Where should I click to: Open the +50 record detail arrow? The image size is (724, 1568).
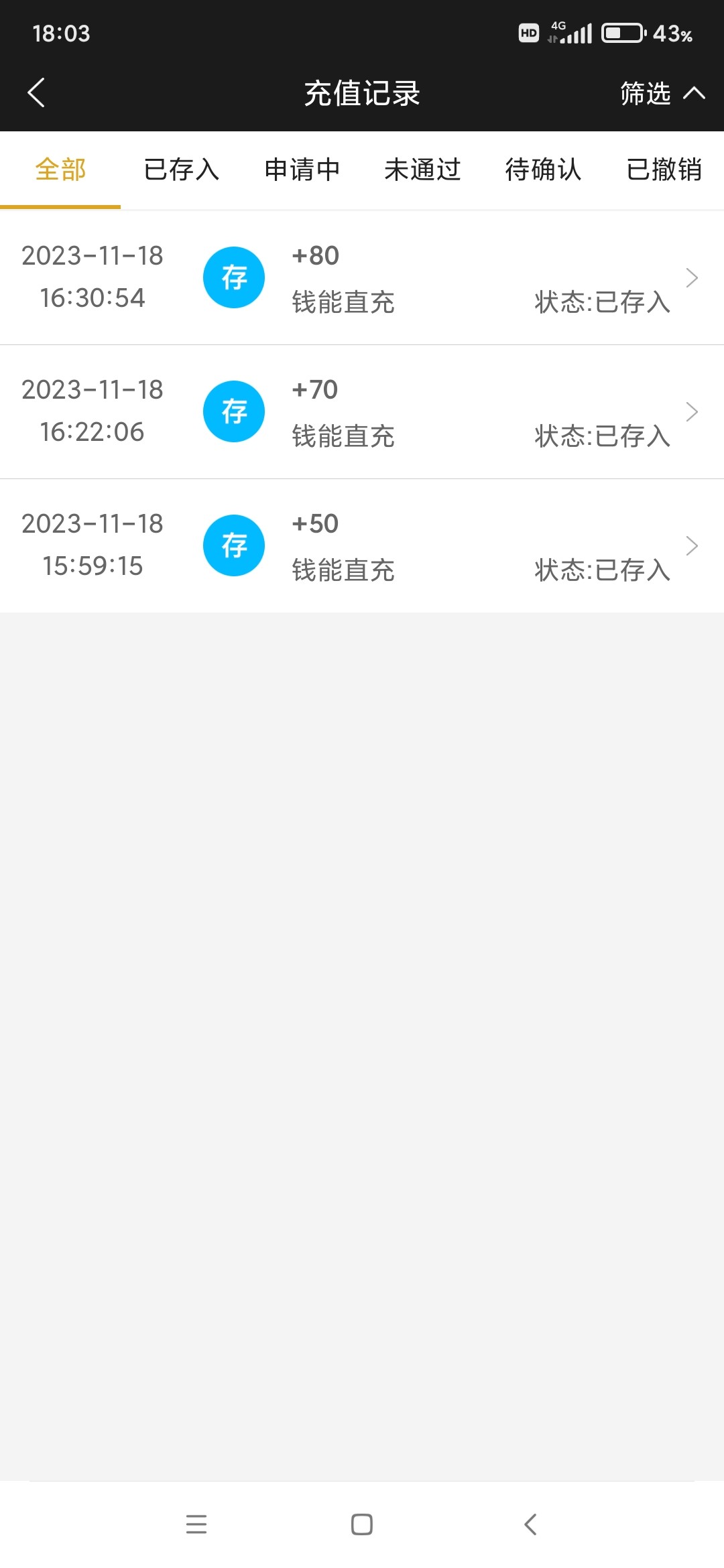(x=692, y=545)
